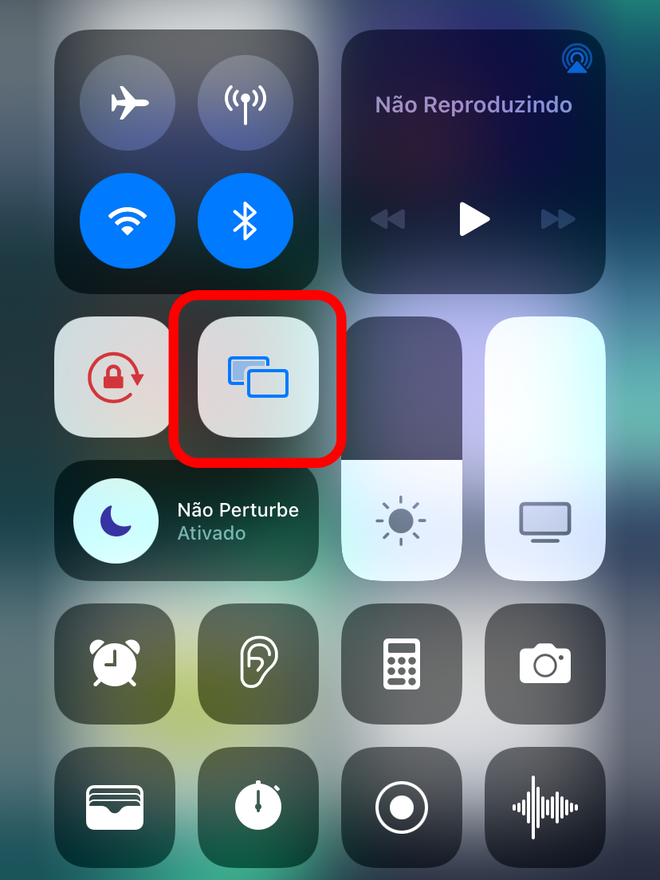Open the Wallet
The image size is (660, 880).
point(115,807)
